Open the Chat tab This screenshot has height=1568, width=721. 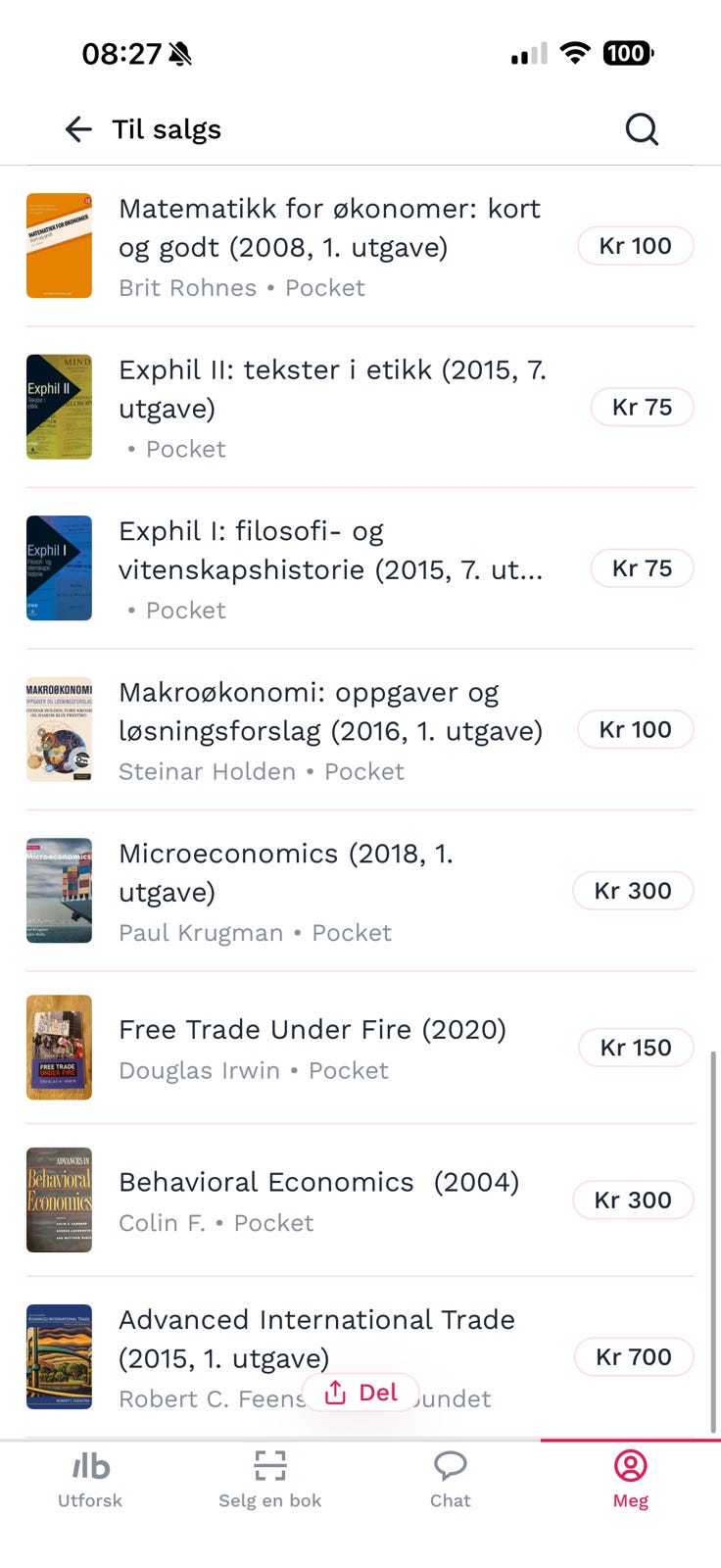pyautogui.click(x=451, y=1479)
